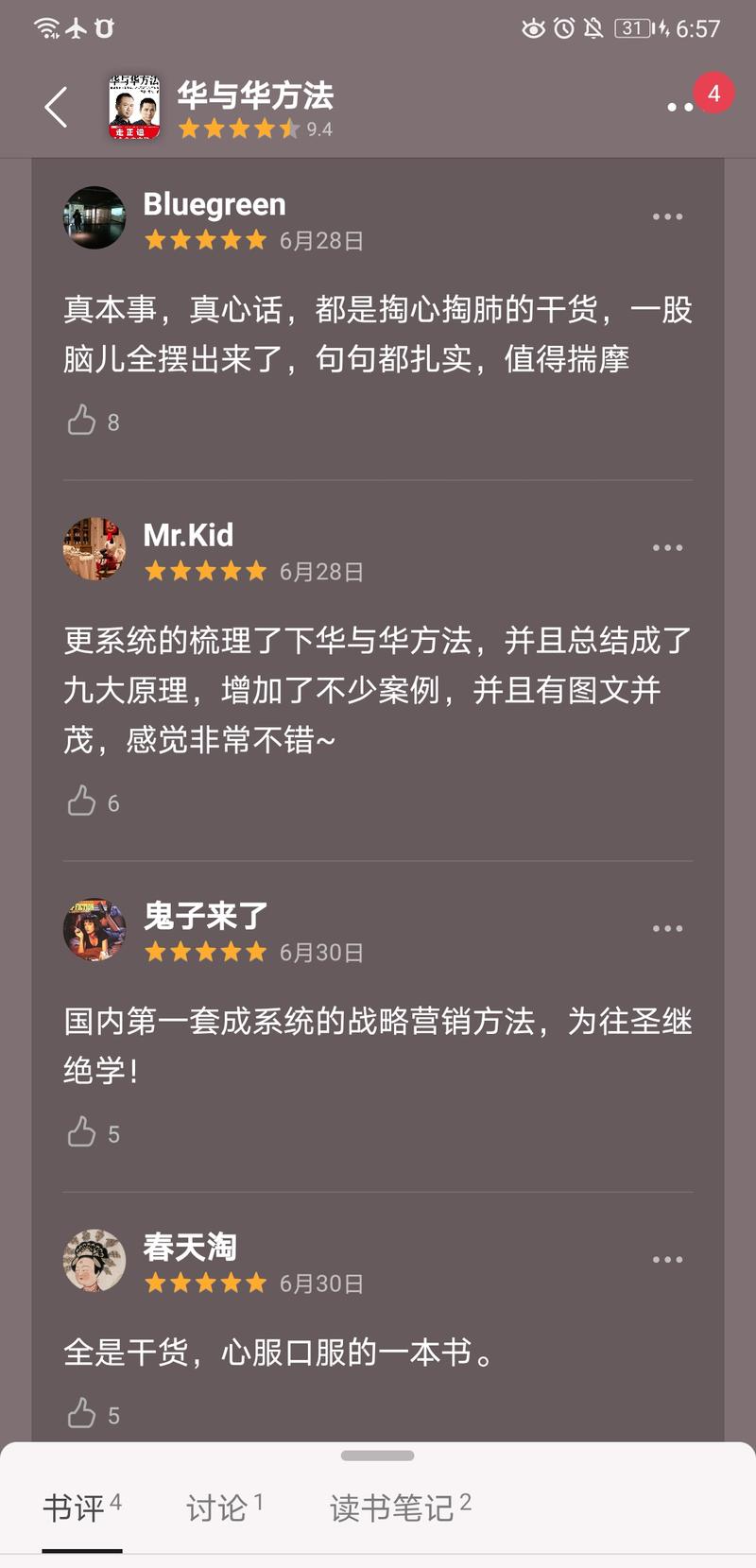756x1568 pixels.
Task: Tap the back arrow to exit the book page
Action: pyautogui.click(x=54, y=106)
